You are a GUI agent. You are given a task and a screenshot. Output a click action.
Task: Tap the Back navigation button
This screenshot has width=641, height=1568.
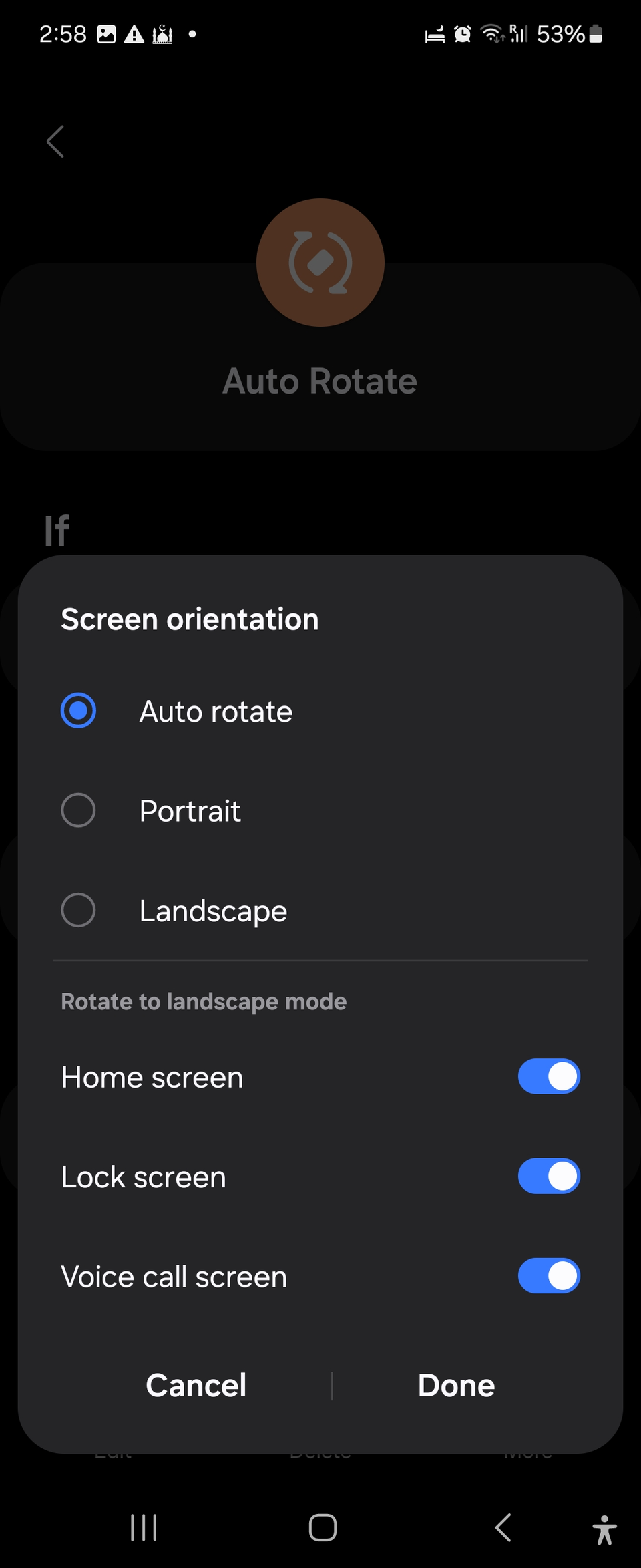[x=504, y=1527]
